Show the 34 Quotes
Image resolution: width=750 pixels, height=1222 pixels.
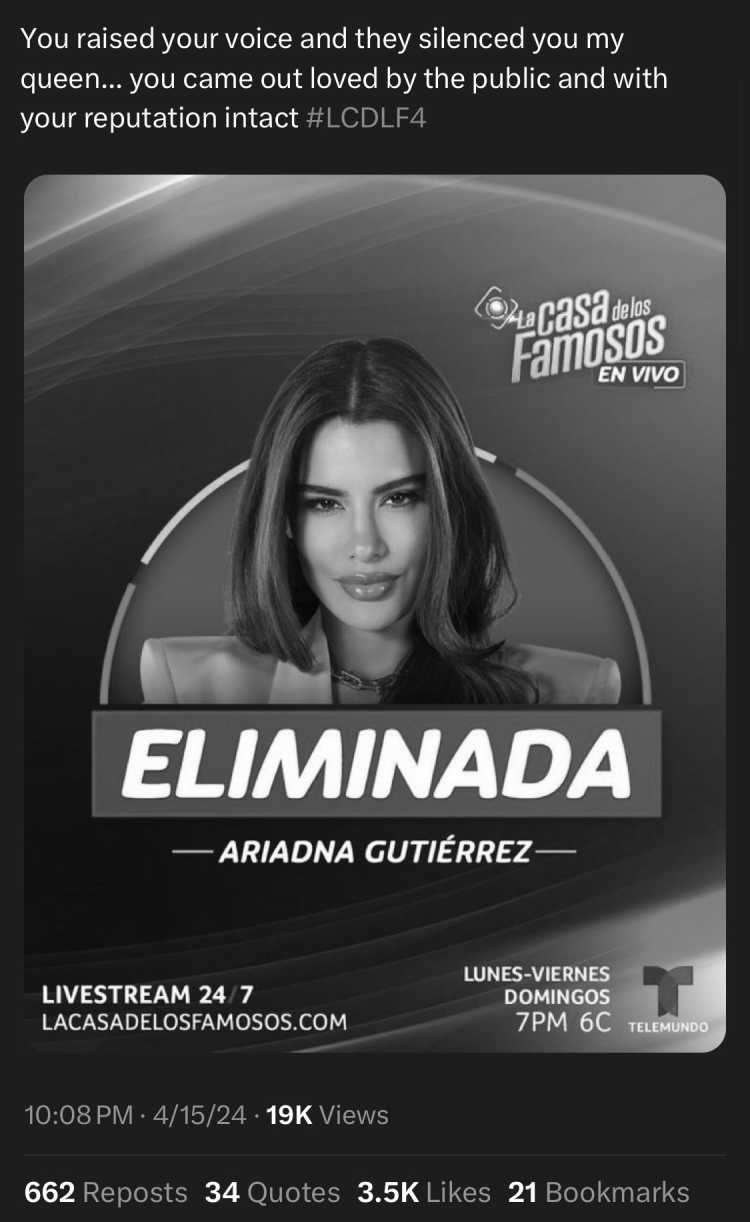[x=272, y=1192]
